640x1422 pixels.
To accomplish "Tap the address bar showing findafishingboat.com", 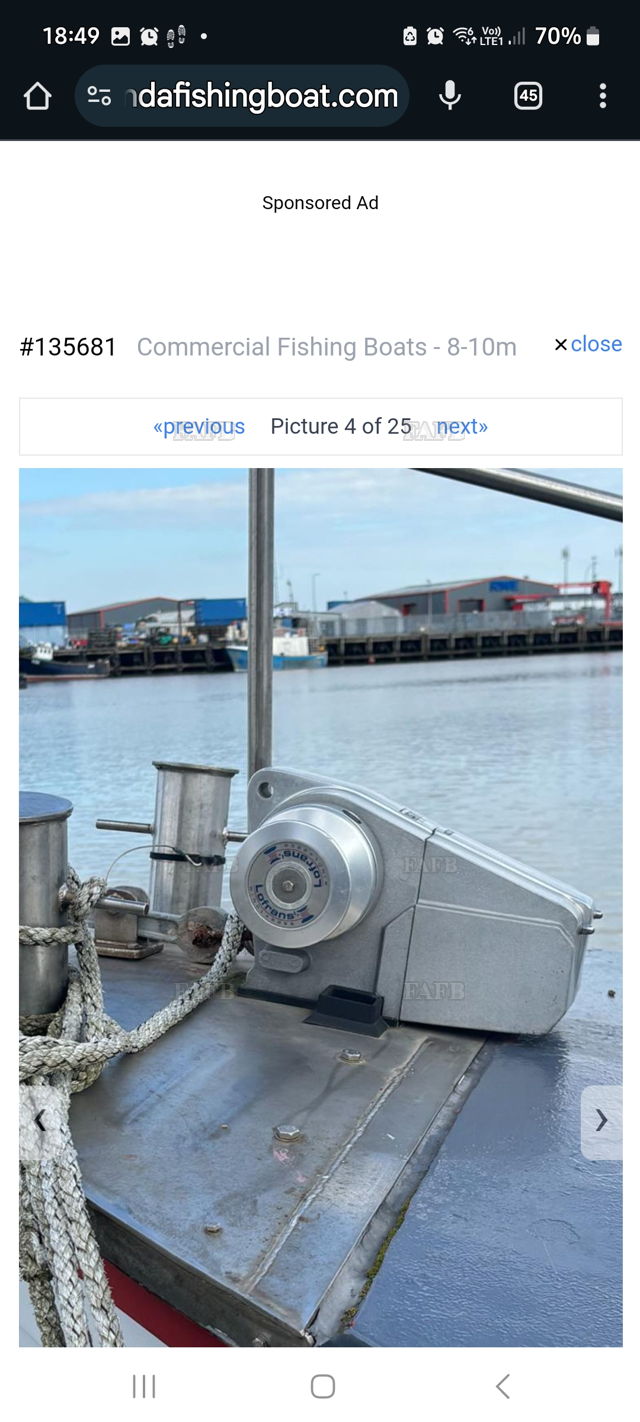I will coord(260,96).
